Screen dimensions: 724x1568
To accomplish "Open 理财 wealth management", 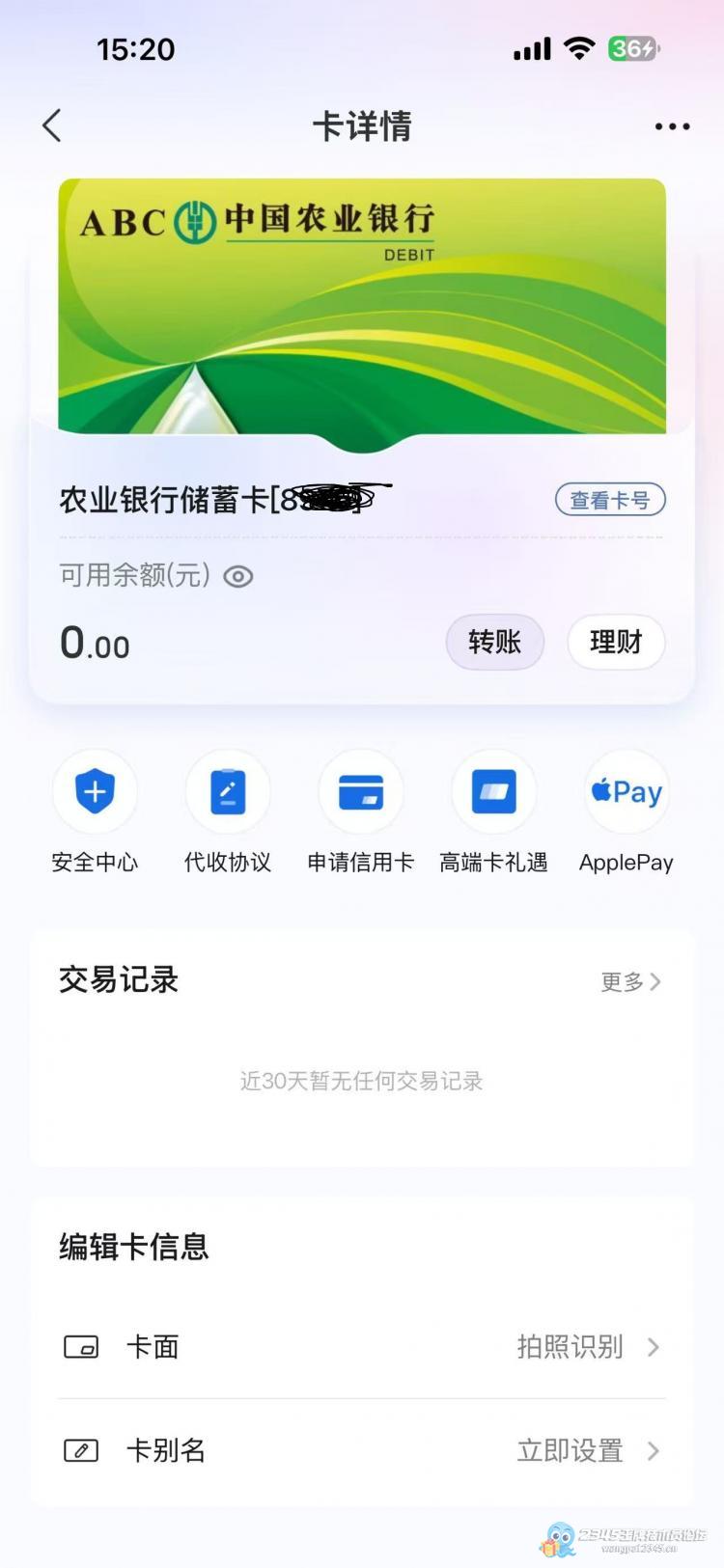I will pyautogui.click(x=616, y=642).
